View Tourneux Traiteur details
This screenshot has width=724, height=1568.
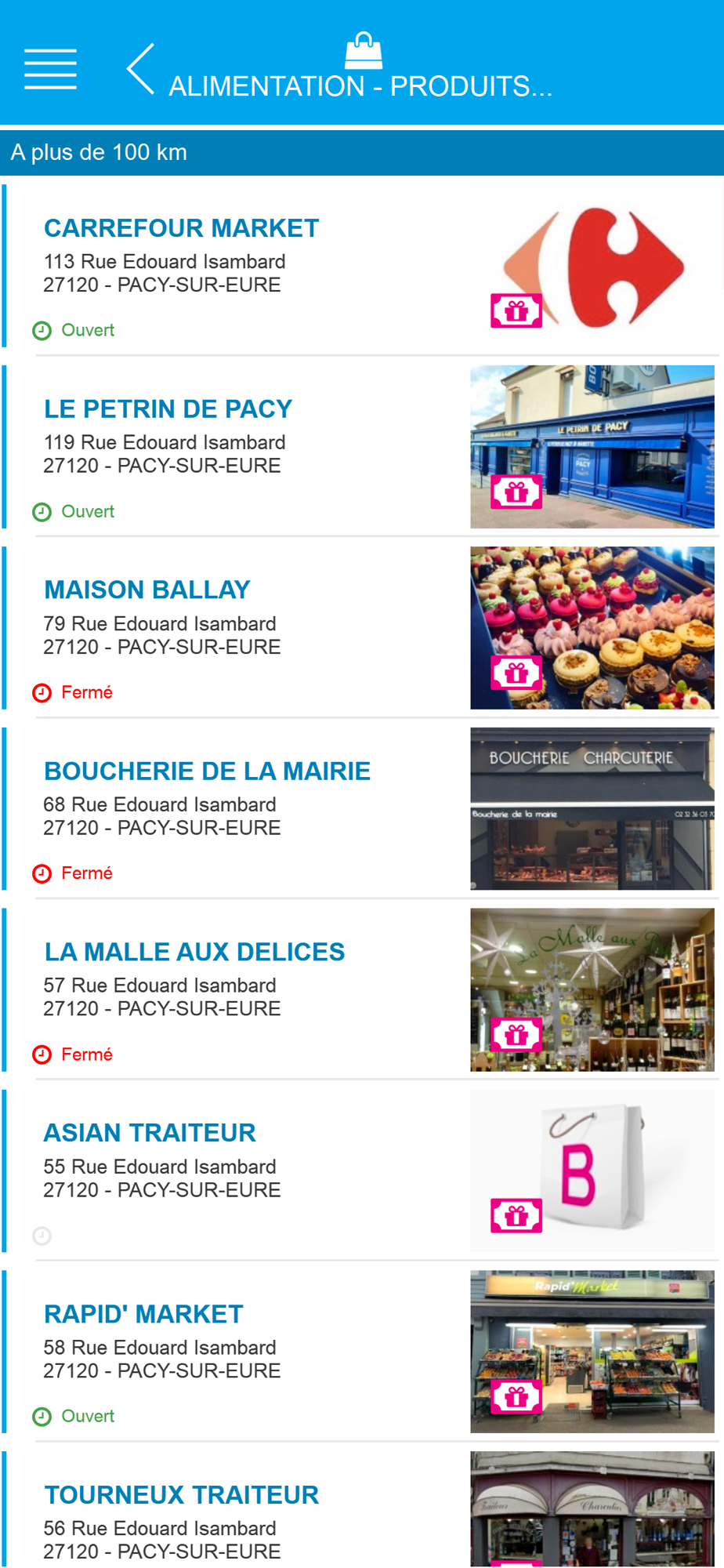pyautogui.click(x=182, y=1495)
